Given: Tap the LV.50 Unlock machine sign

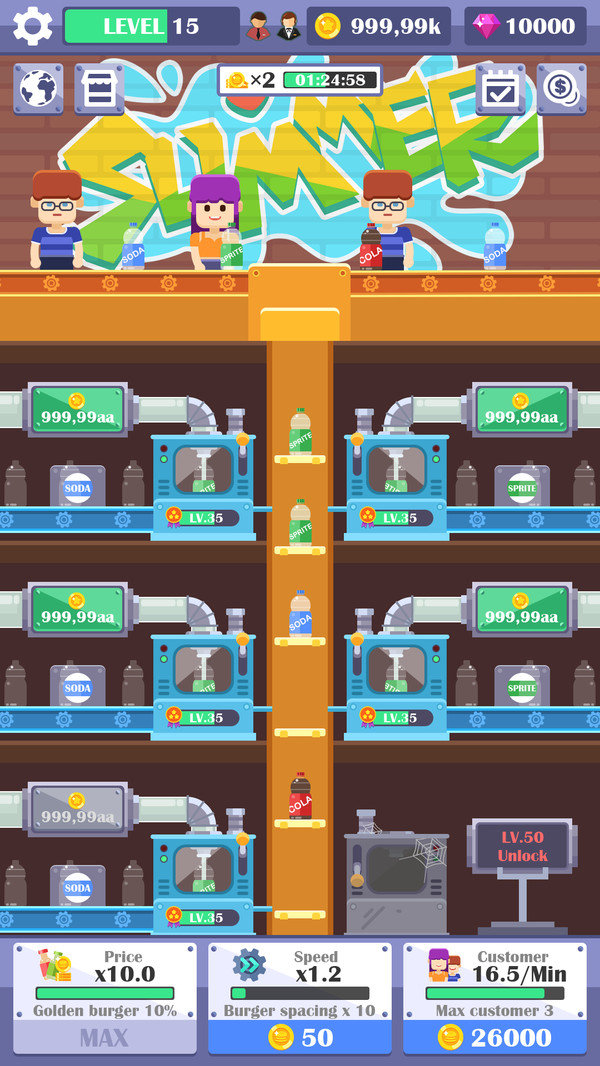Looking at the screenshot, I should tap(522, 847).
